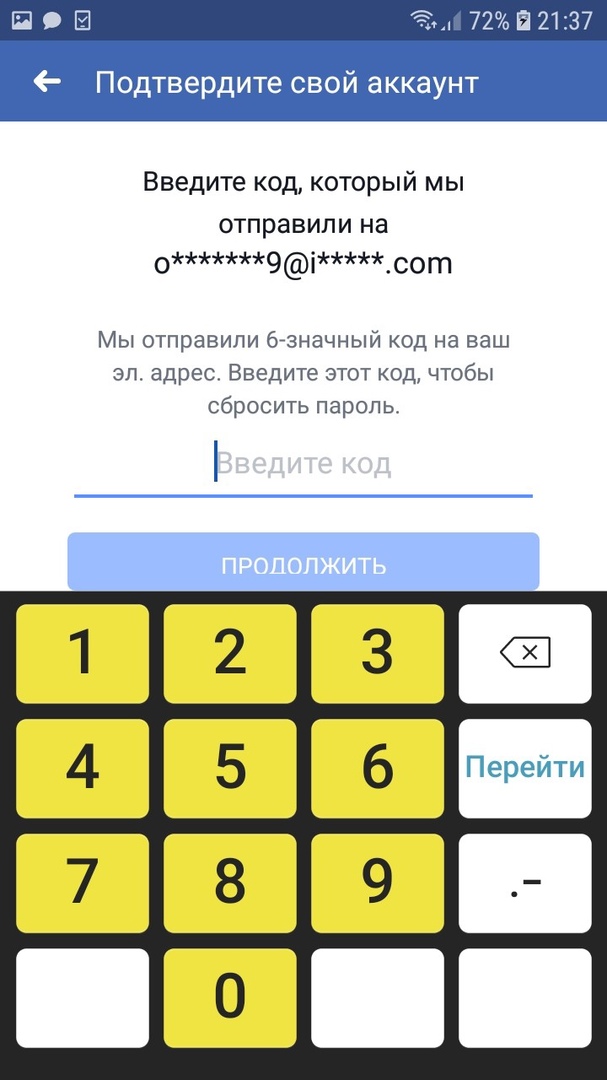607x1080 pixels.
Task: Tap the period-dash symbol key
Action: tap(525, 883)
